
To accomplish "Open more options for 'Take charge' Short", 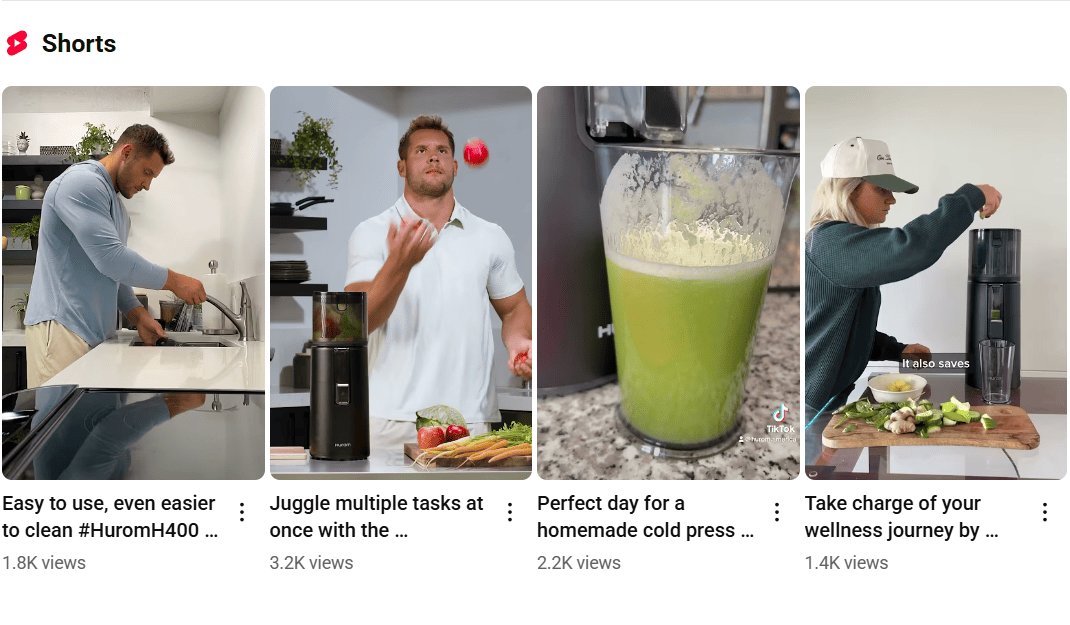I will click(1045, 512).
